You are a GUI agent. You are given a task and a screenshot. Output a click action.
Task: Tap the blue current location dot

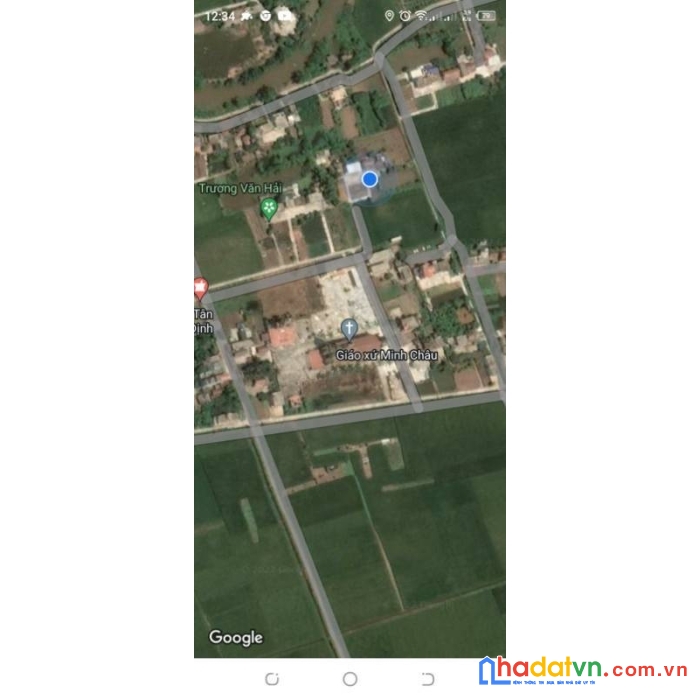[x=369, y=179]
